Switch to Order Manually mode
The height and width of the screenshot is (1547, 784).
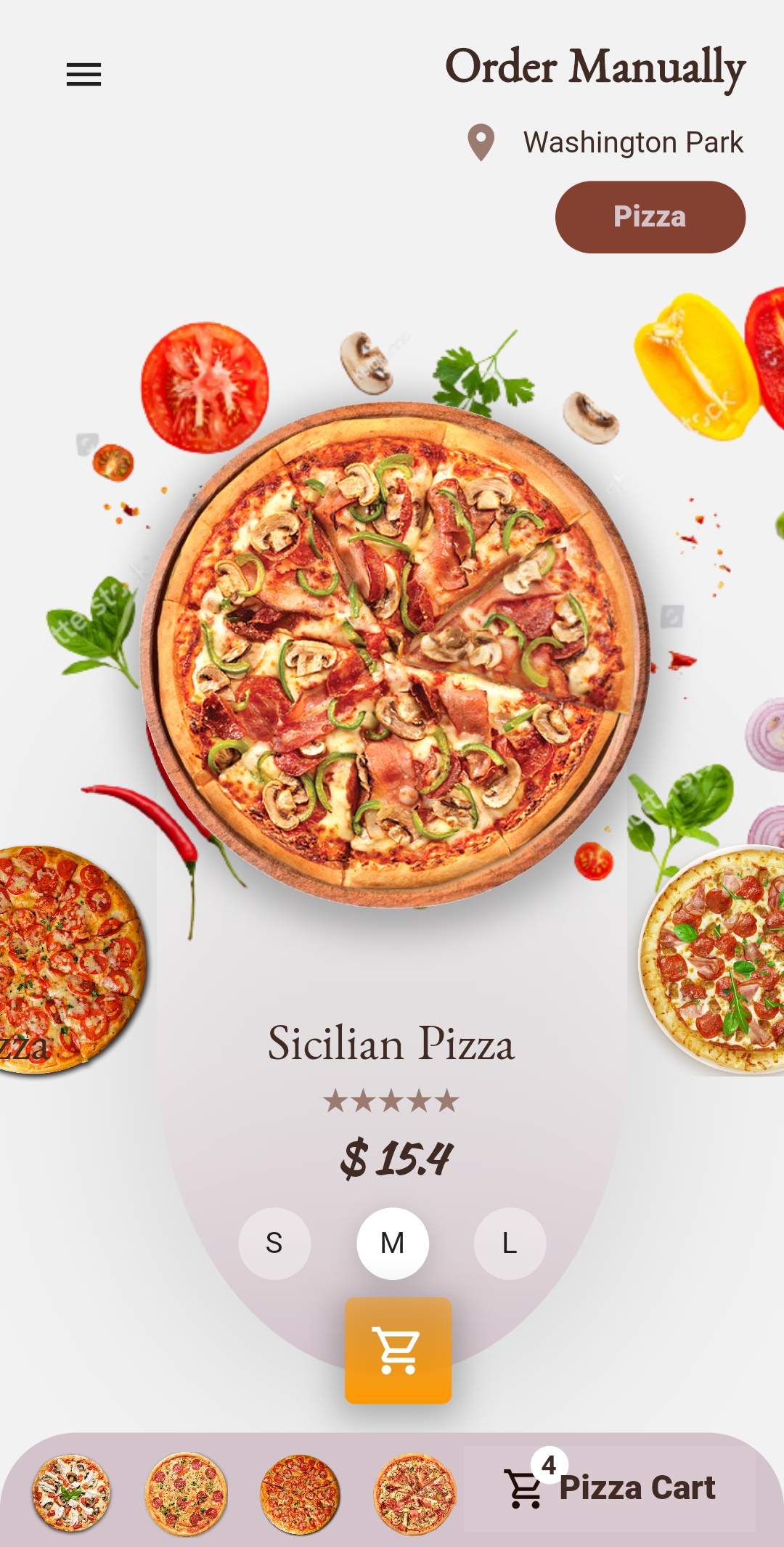tap(594, 67)
